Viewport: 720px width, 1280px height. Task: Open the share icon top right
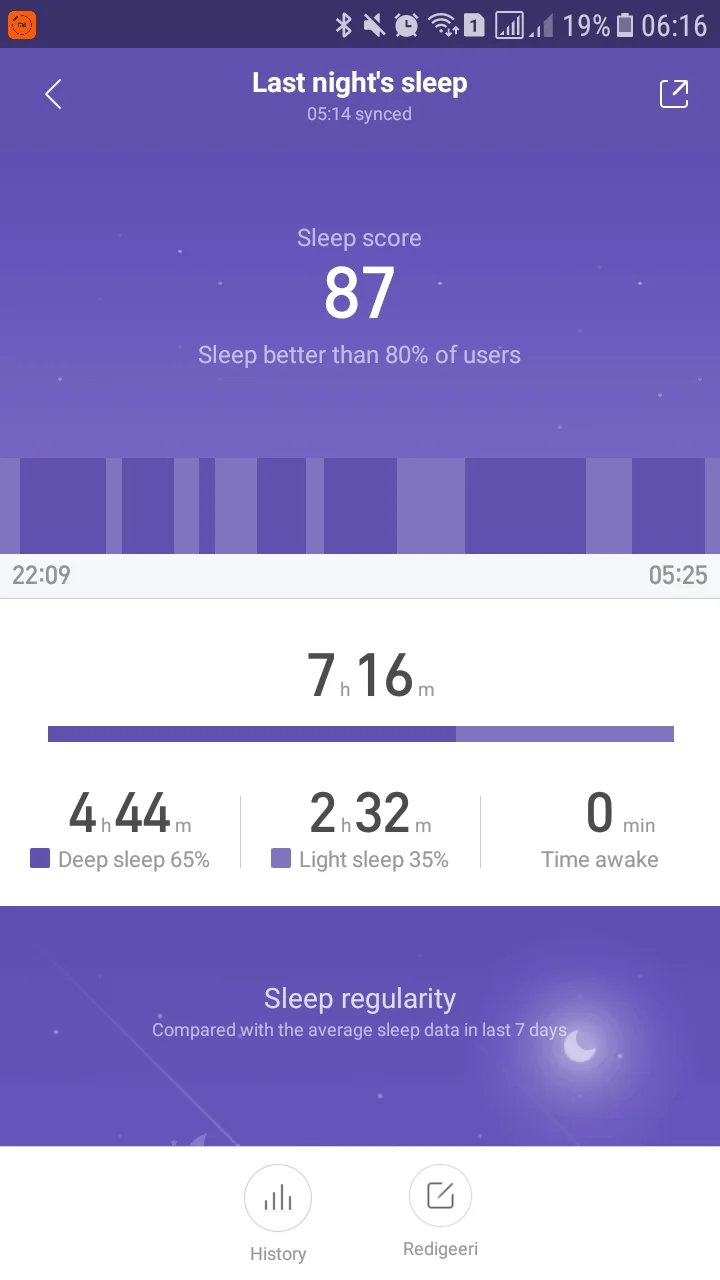674,92
